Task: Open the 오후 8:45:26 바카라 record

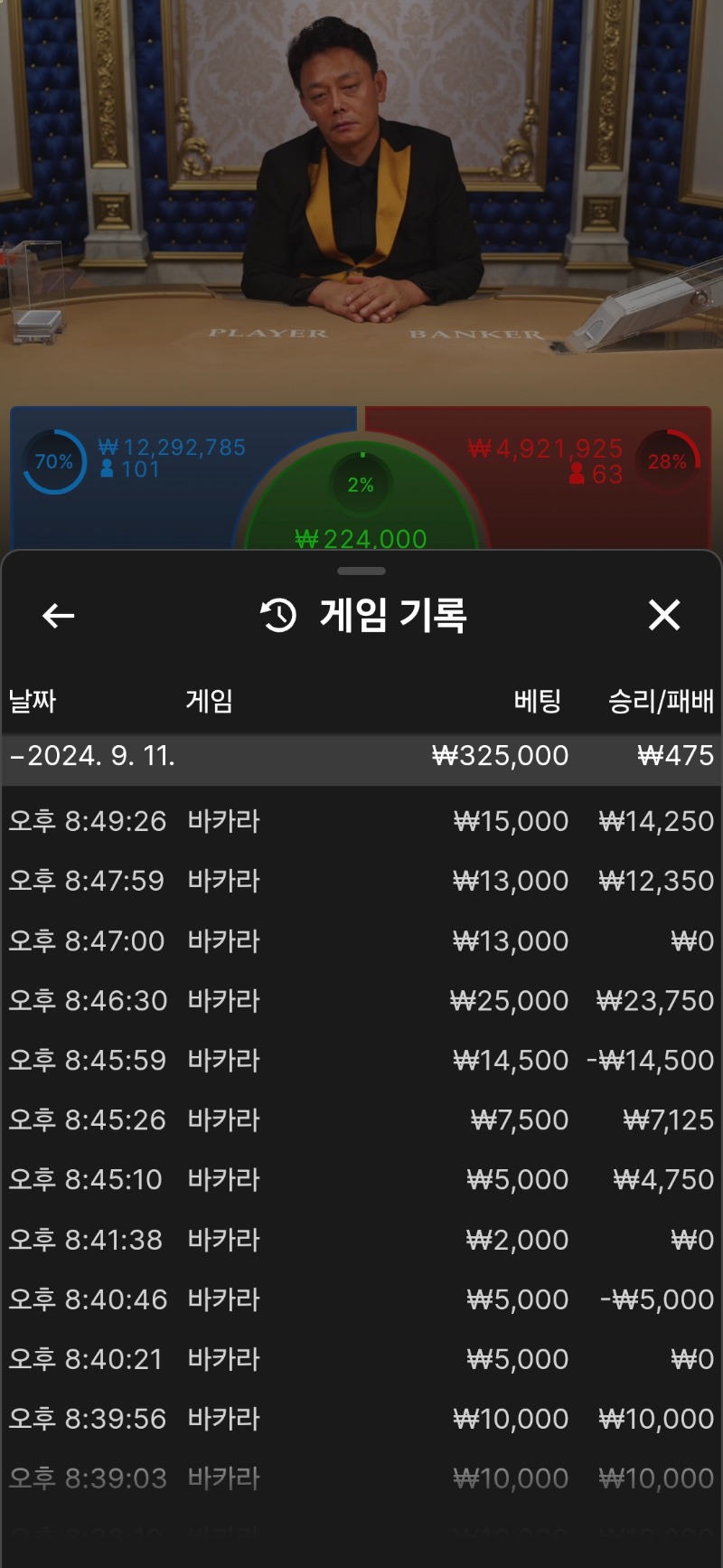Action: (x=361, y=1119)
